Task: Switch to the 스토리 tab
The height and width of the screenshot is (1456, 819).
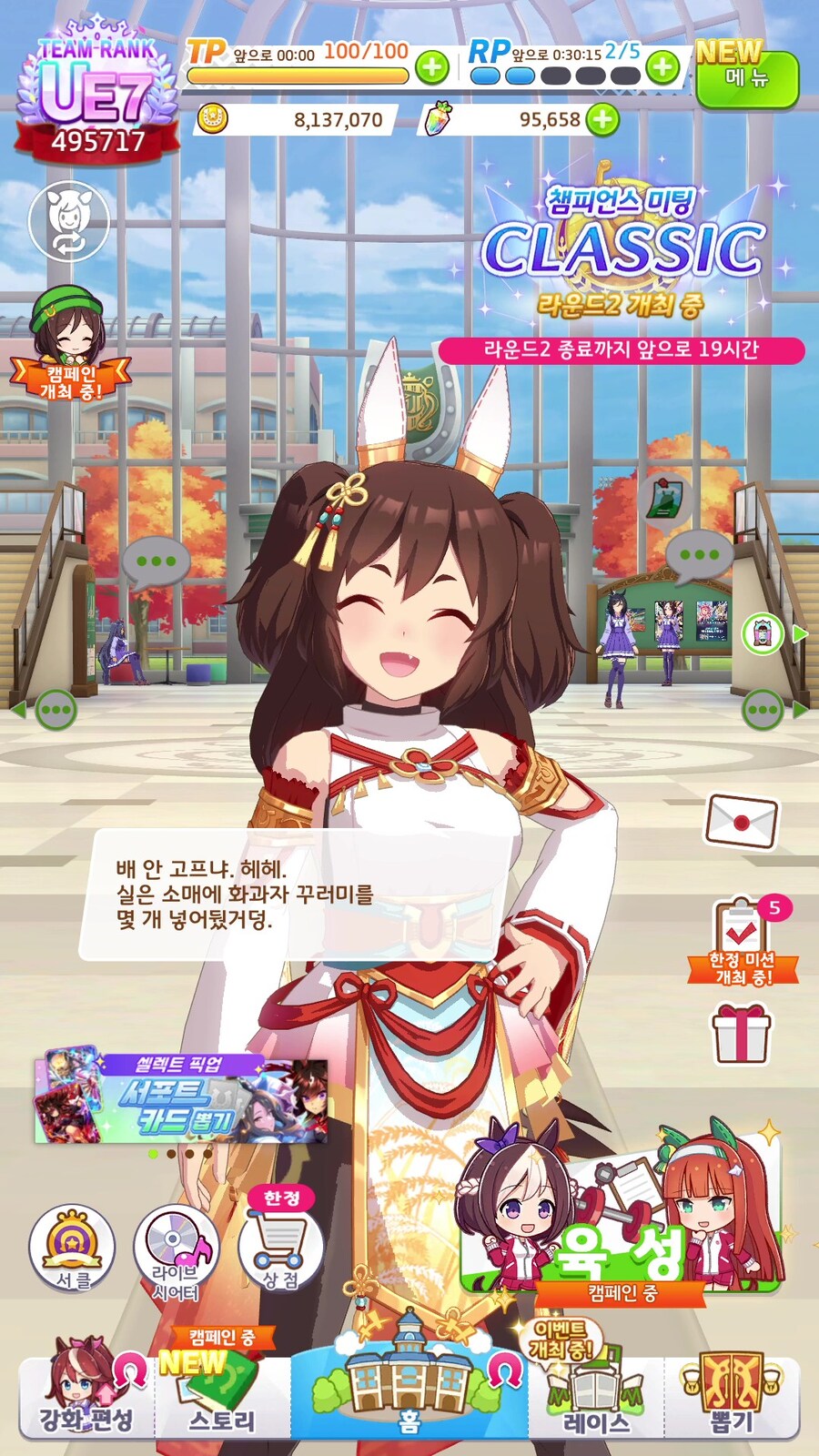Action: click(x=222, y=1399)
